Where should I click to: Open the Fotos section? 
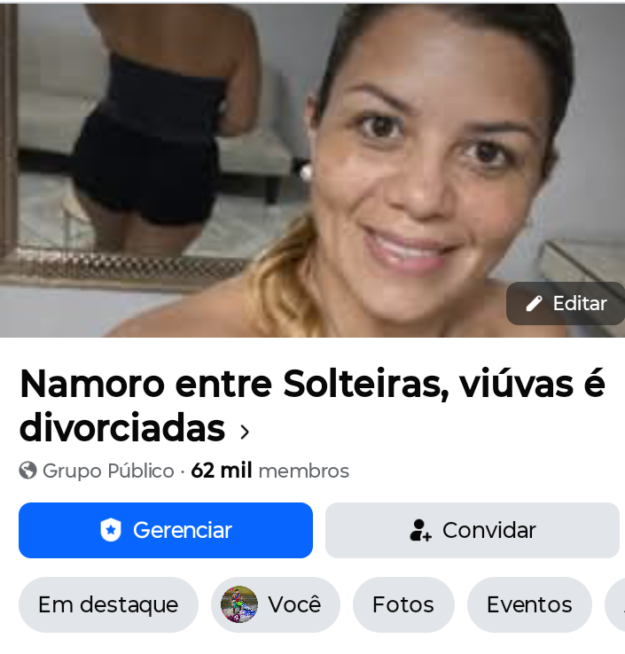click(x=403, y=605)
